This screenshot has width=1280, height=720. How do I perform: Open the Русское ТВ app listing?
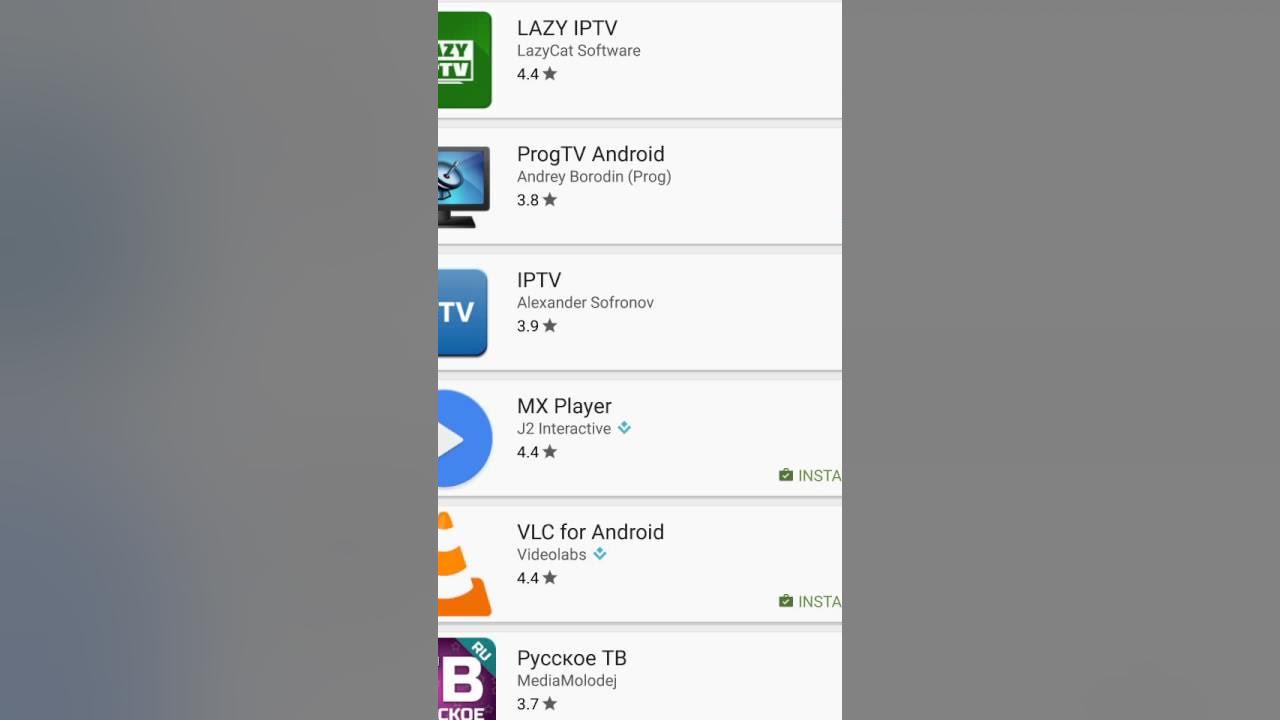[x=571, y=659]
